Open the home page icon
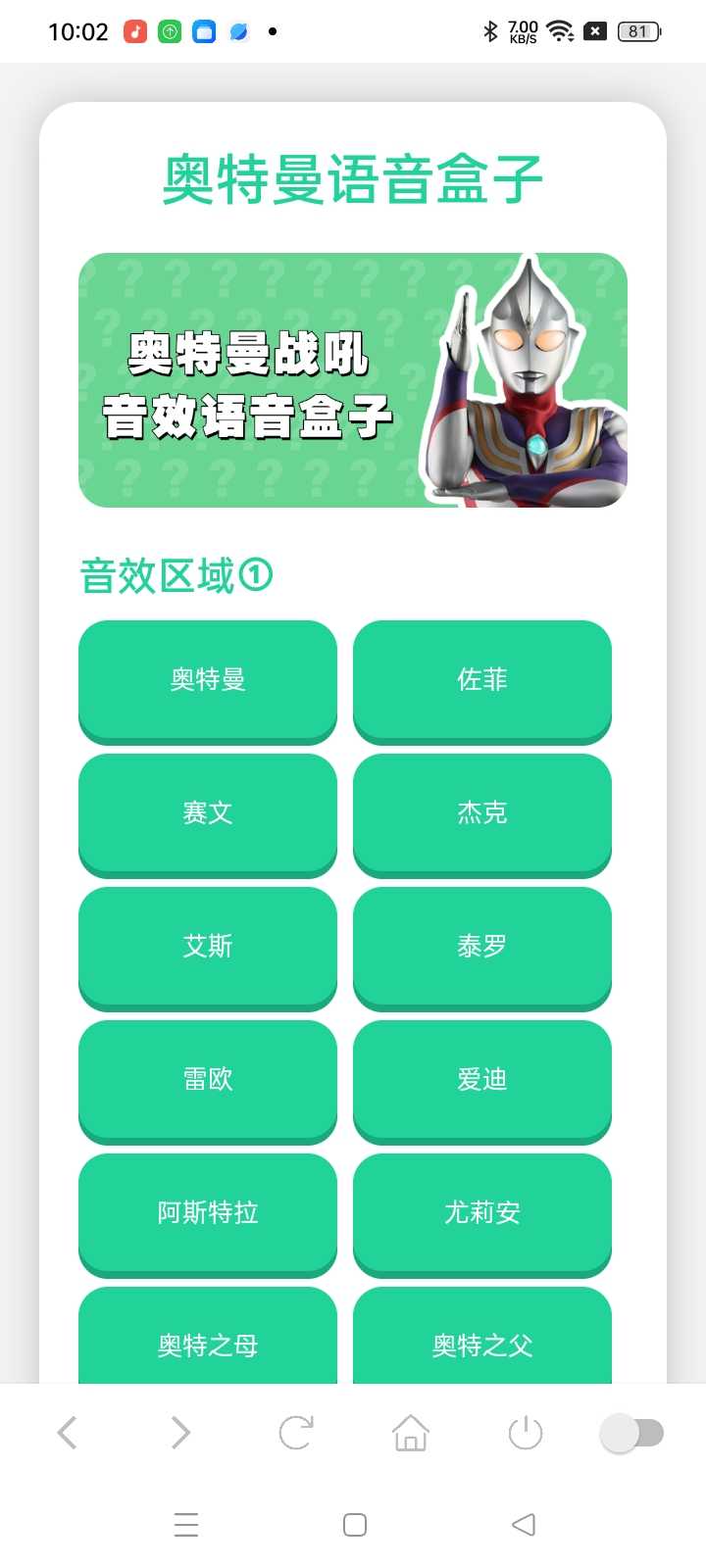 click(x=411, y=1433)
